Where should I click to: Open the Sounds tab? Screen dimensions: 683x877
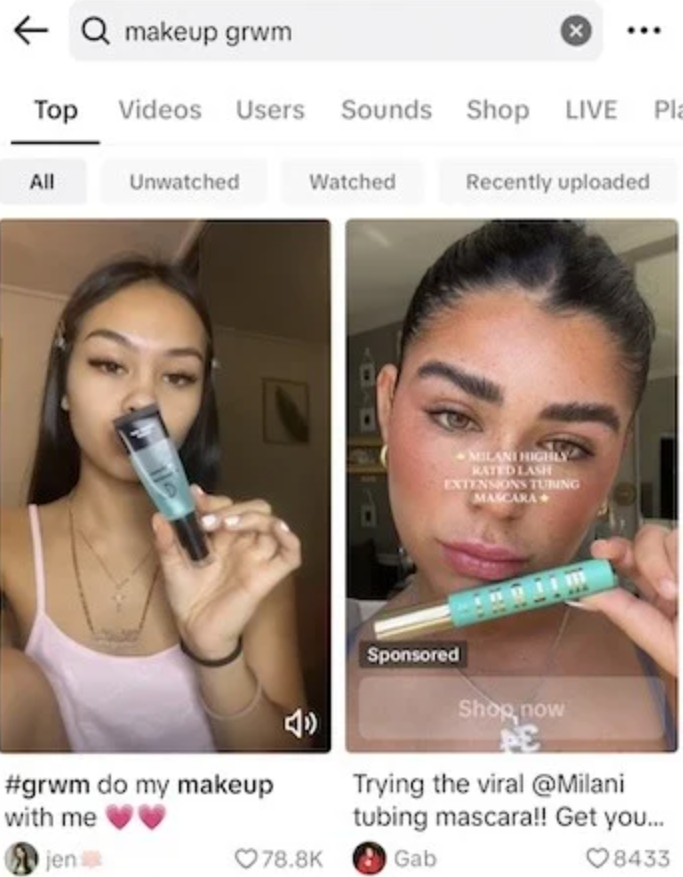click(x=386, y=110)
